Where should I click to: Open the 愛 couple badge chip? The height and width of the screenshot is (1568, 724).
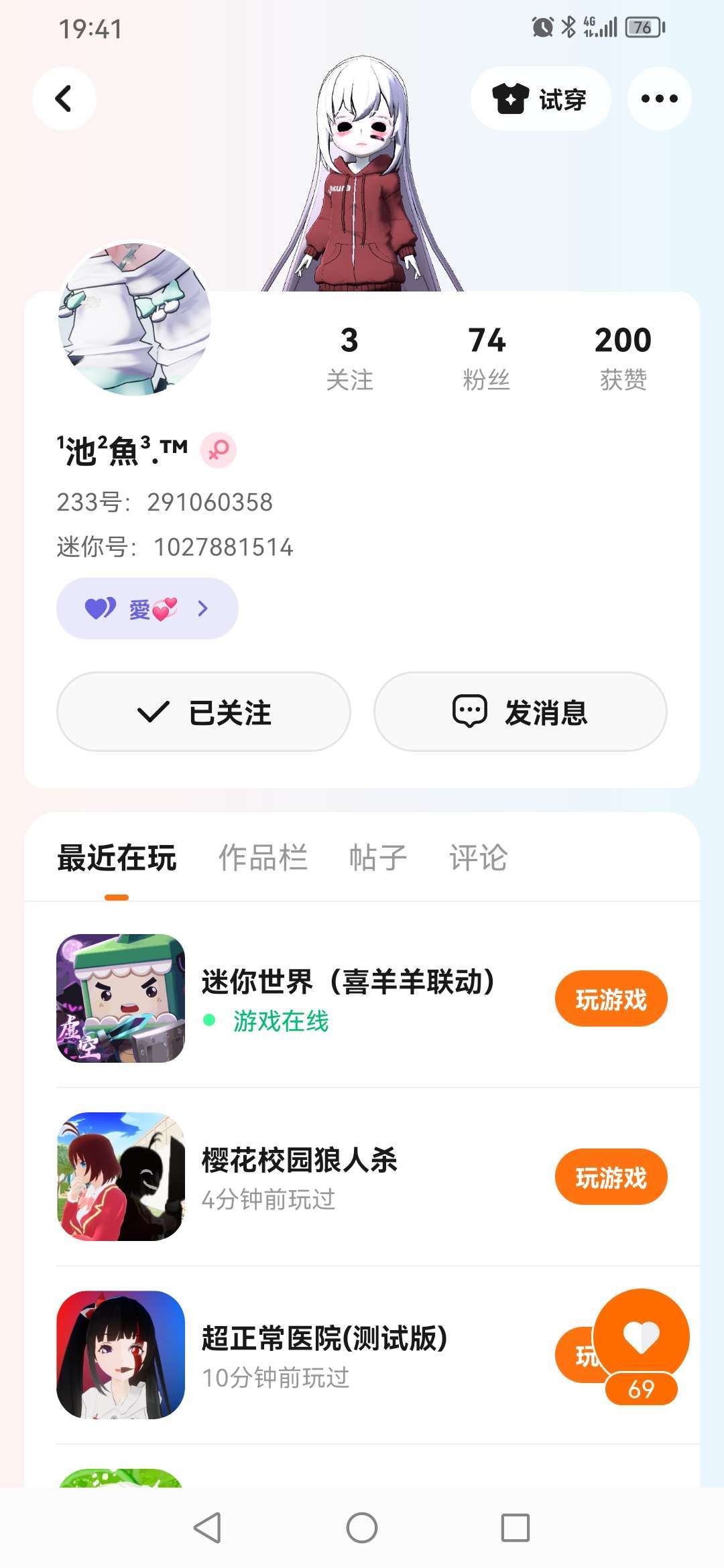(x=147, y=608)
